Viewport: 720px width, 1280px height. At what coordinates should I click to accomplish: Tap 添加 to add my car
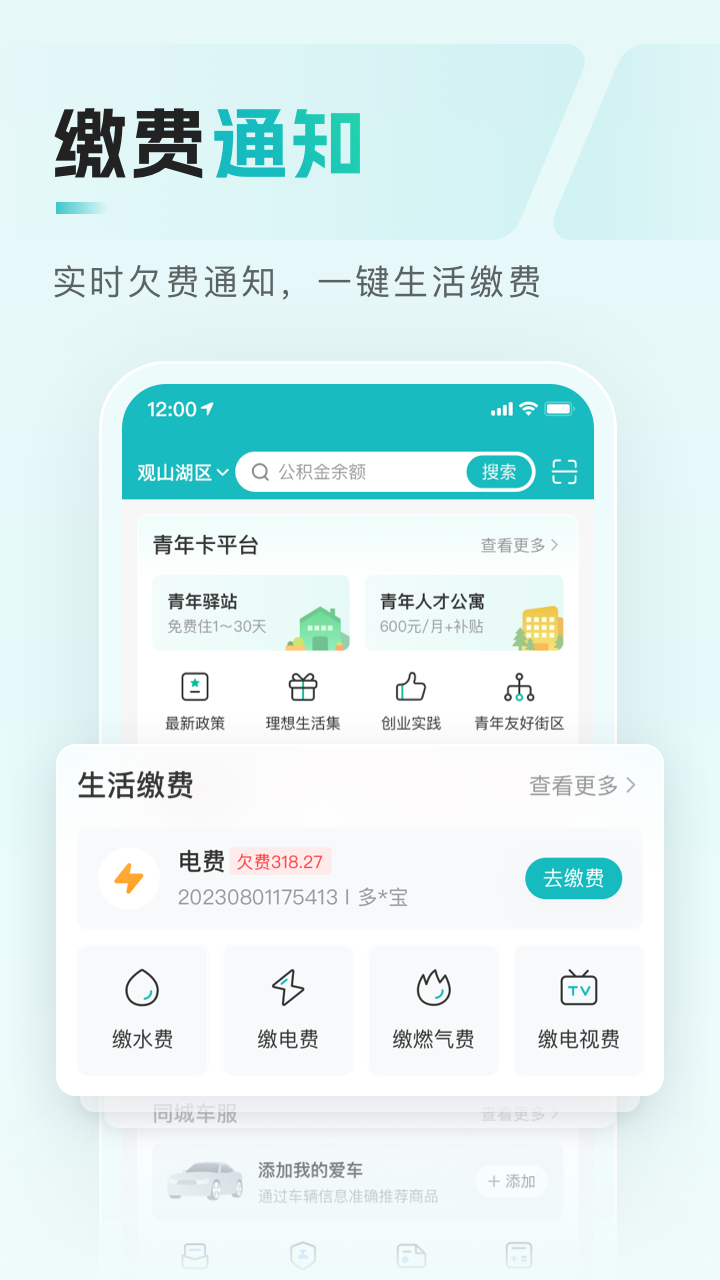coord(512,1182)
